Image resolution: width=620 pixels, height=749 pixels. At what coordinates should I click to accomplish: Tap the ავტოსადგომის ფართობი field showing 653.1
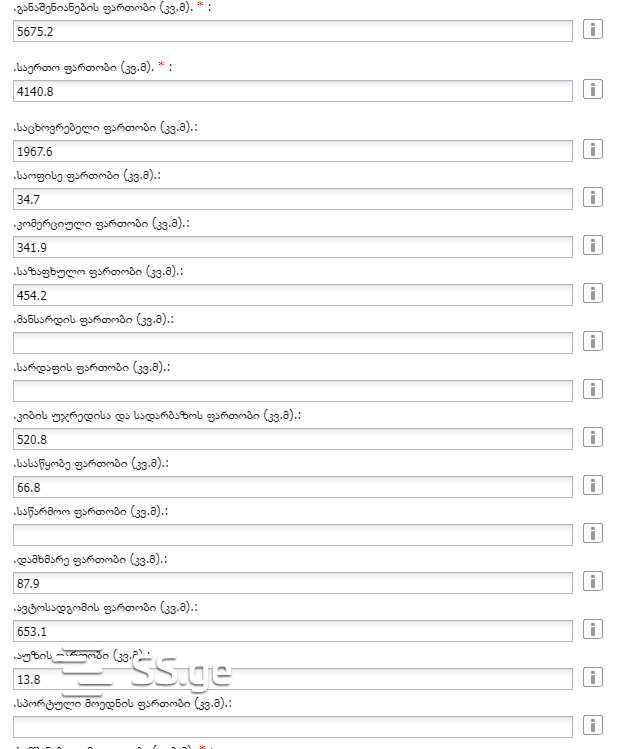293,631
